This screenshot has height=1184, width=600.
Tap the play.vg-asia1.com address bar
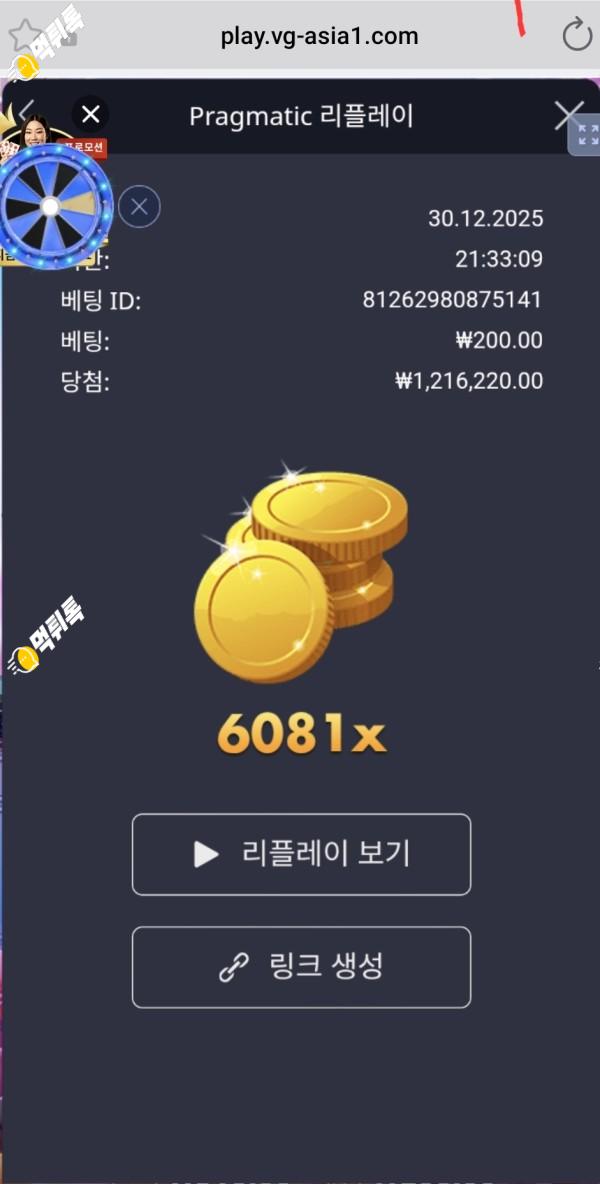pos(319,37)
